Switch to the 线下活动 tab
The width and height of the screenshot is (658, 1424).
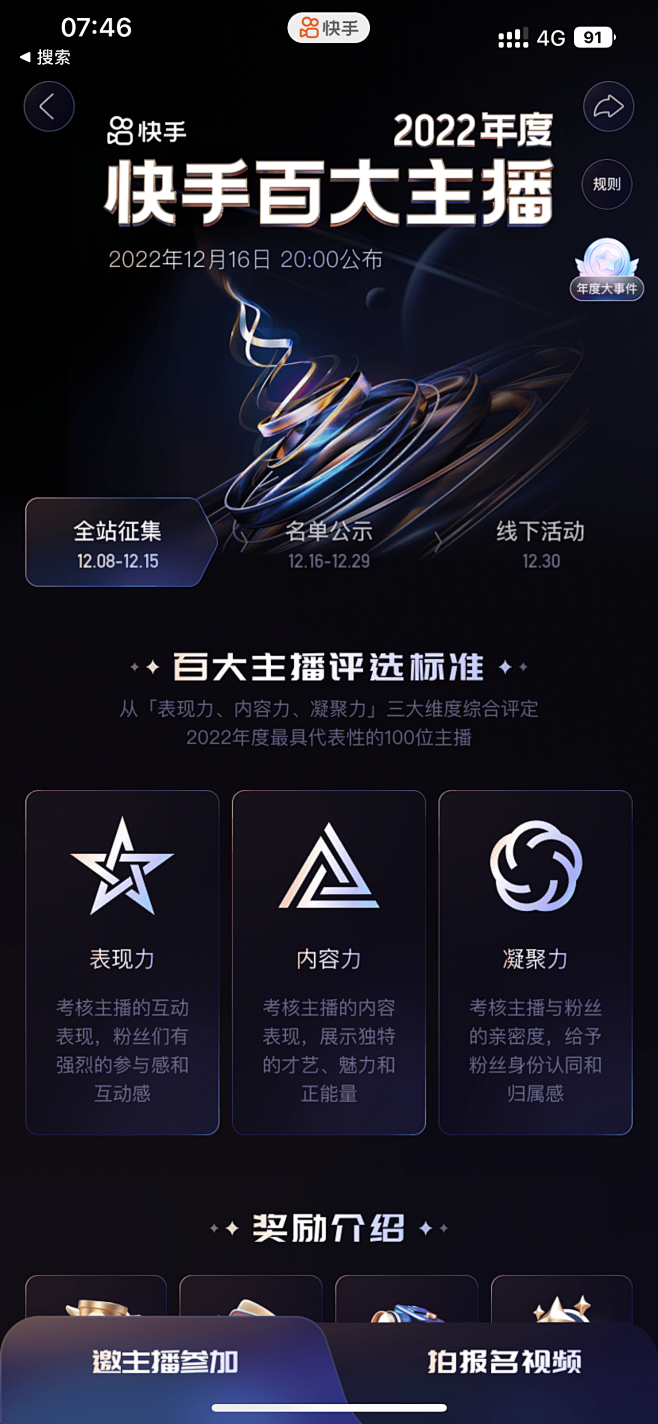540,544
